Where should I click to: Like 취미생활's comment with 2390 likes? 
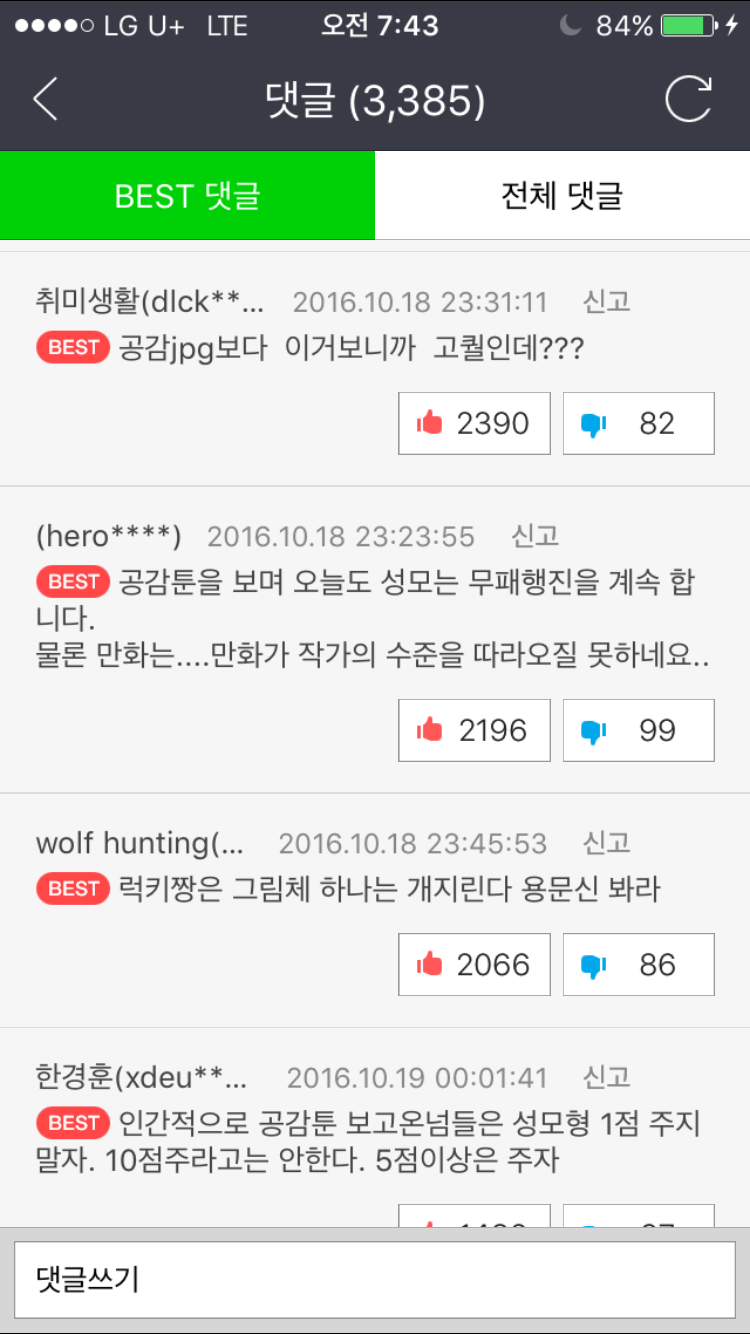pos(474,424)
